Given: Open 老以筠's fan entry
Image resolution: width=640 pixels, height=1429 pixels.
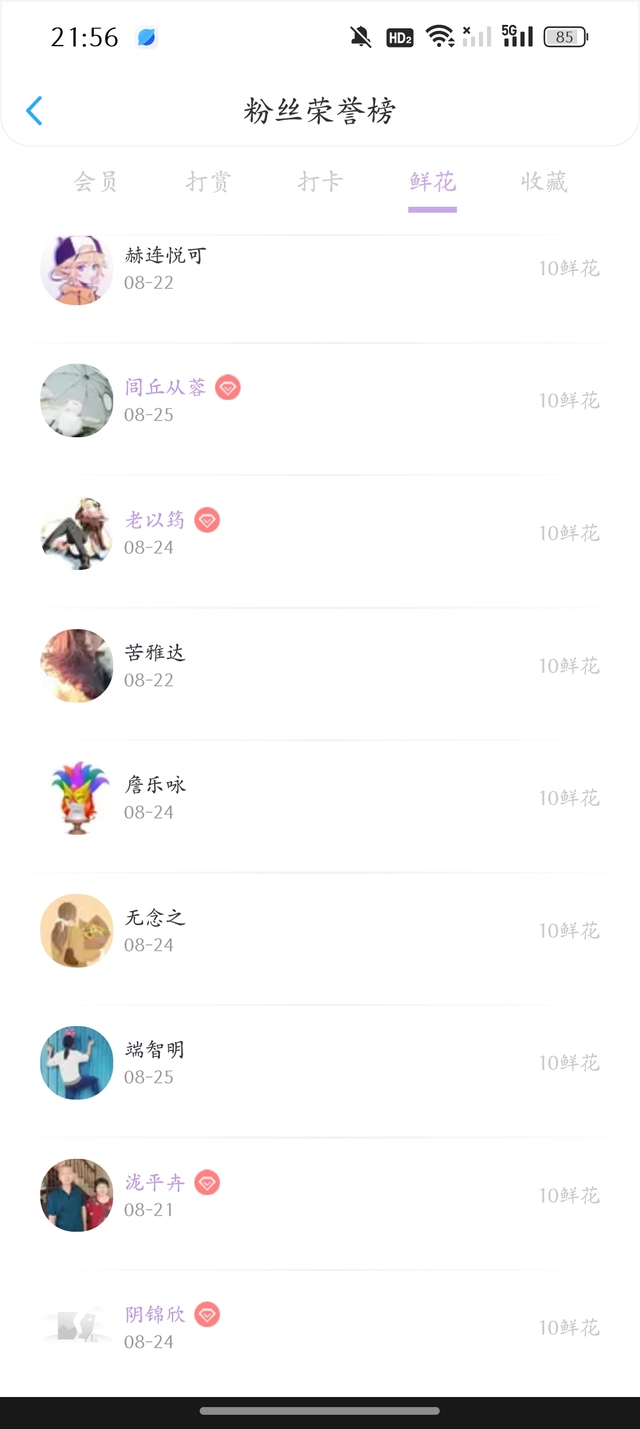Looking at the screenshot, I should [320, 533].
